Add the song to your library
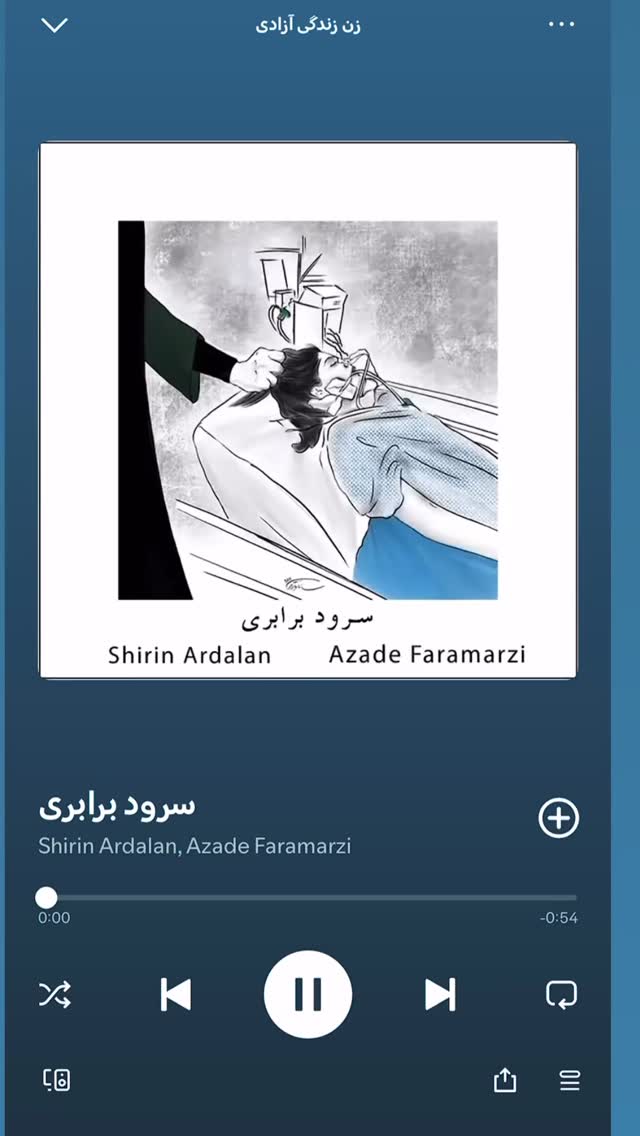 tap(558, 818)
